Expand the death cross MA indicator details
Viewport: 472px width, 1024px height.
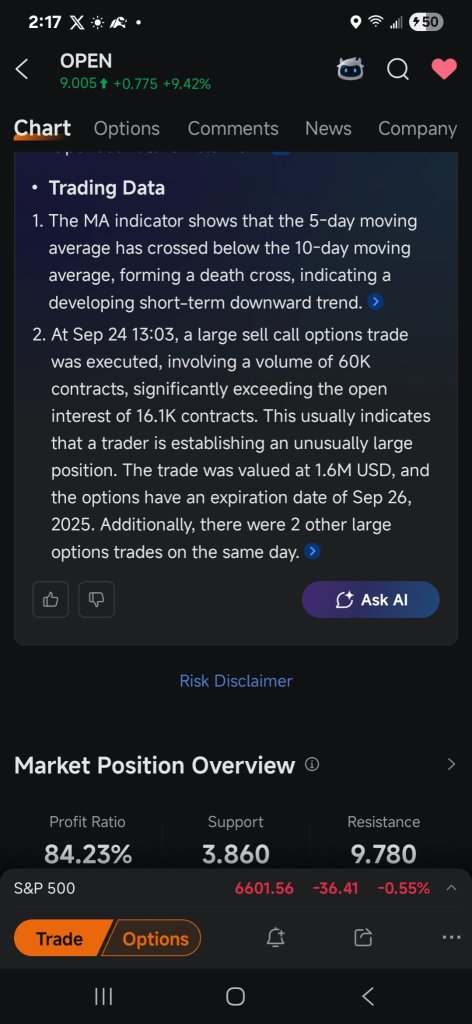(375, 302)
